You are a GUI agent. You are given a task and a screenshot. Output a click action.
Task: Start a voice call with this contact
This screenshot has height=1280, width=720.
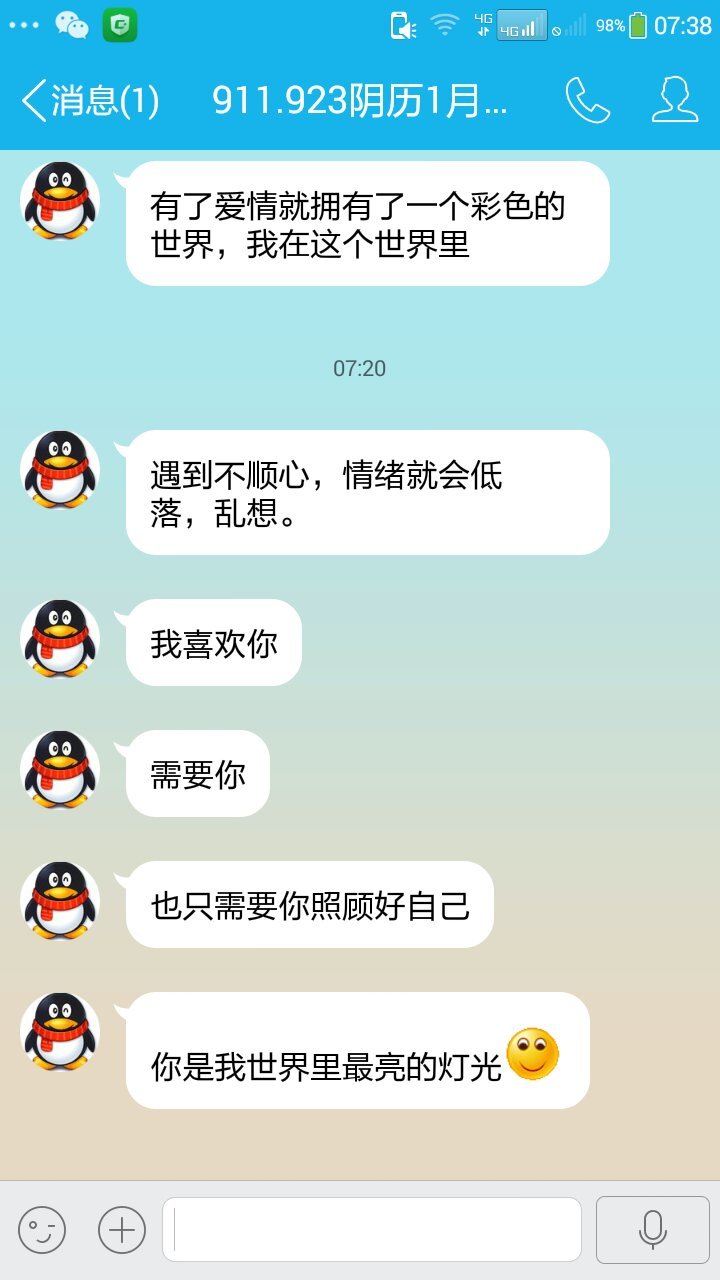click(x=587, y=100)
